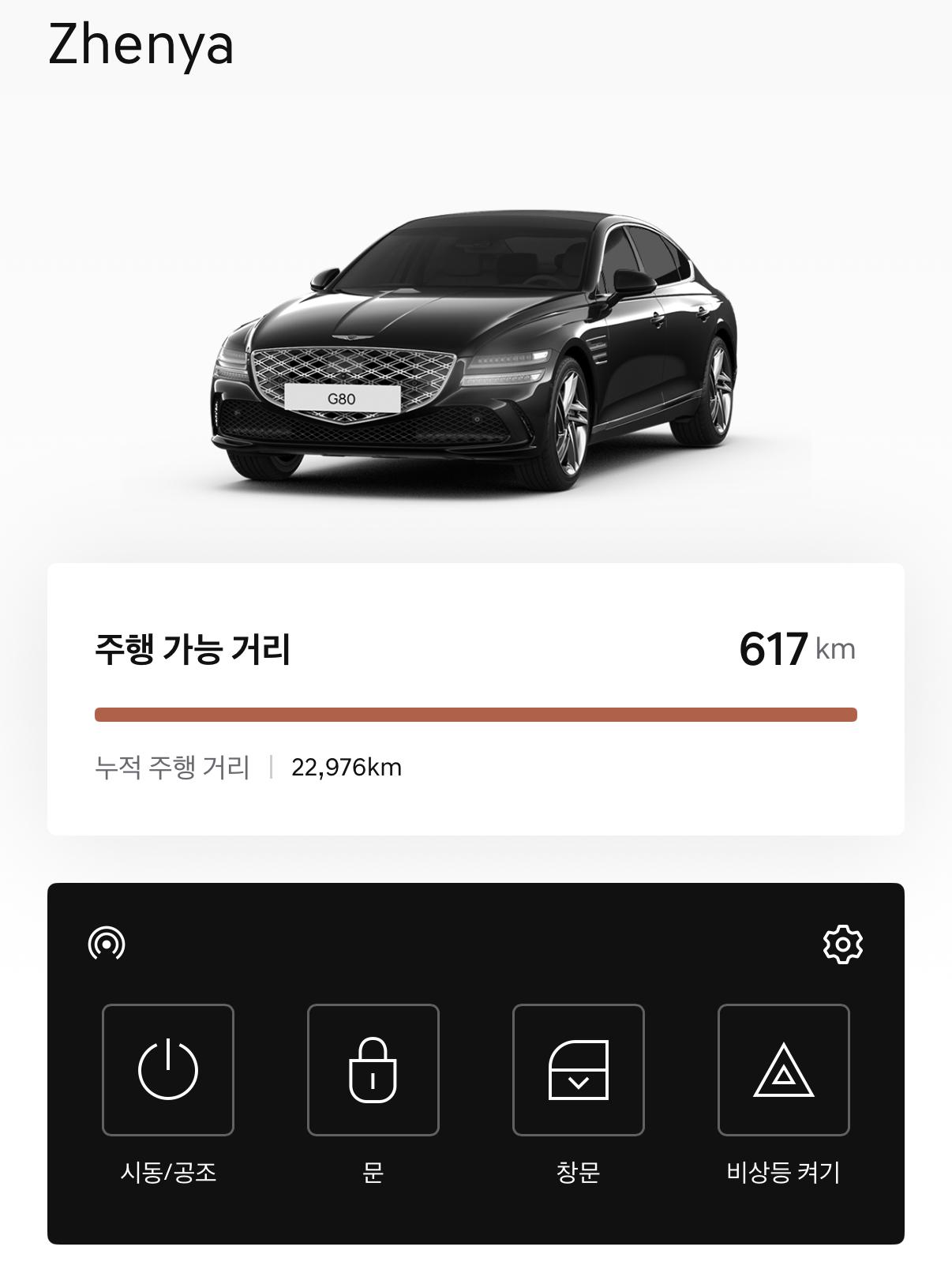Toggle the 시동/공조 engine start control
The height and width of the screenshot is (1288, 952).
tap(168, 1174)
